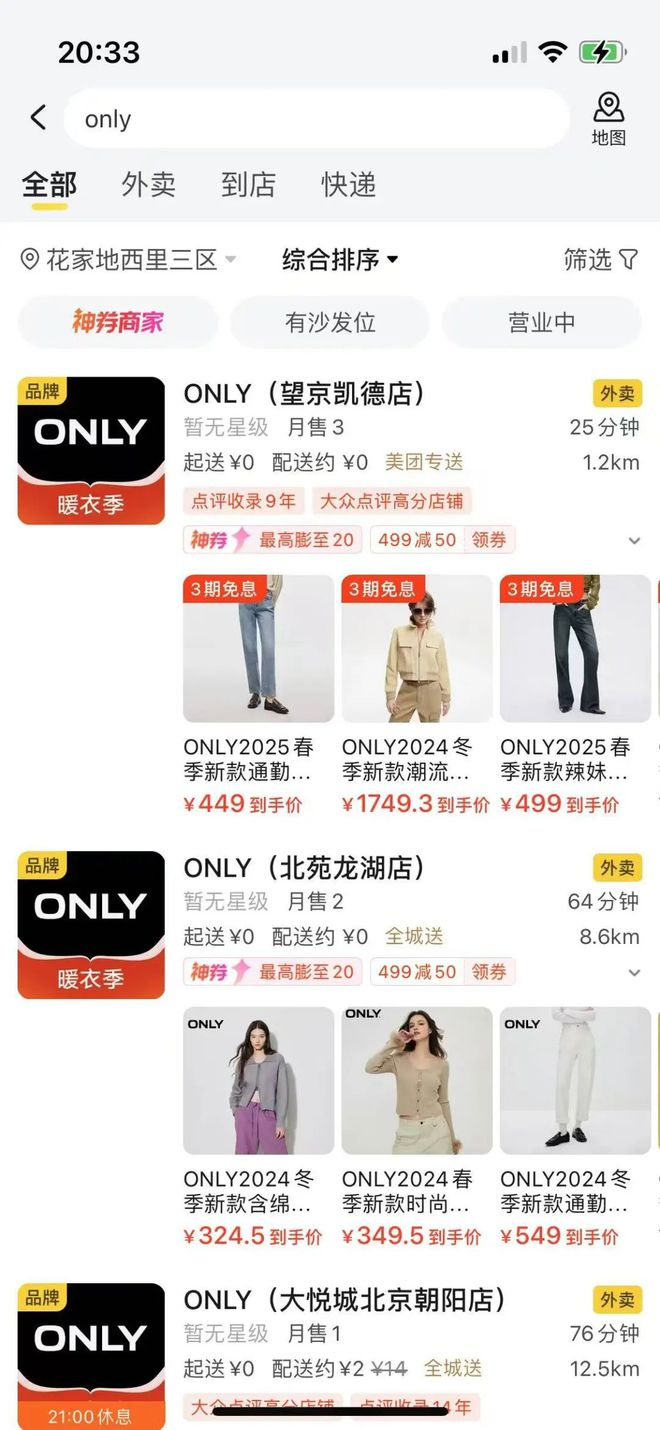The image size is (660, 1430).
Task: Switch to the 到店 tab
Action: tap(248, 185)
